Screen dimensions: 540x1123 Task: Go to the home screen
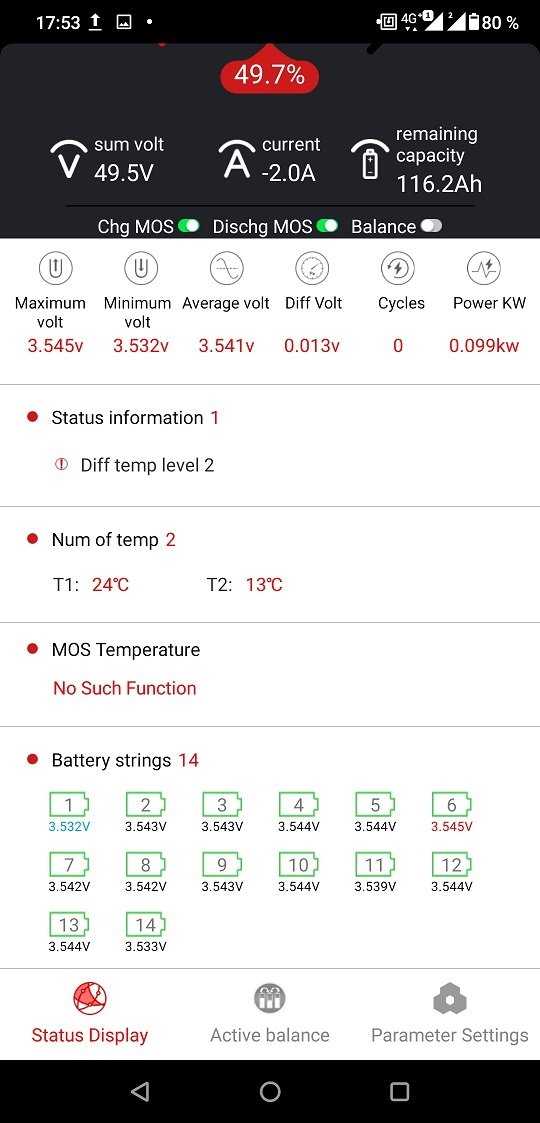(270, 1091)
